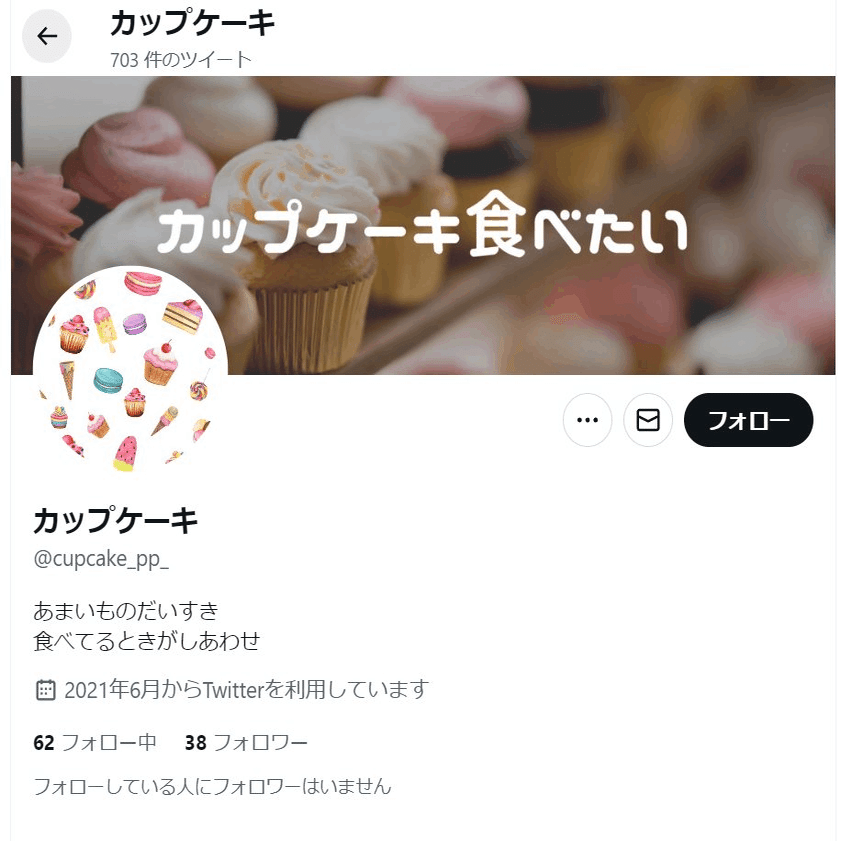The height and width of the screenshot is (841, 841).
Task: Send a direct message via envelope icon
Action: pos(648,420)
